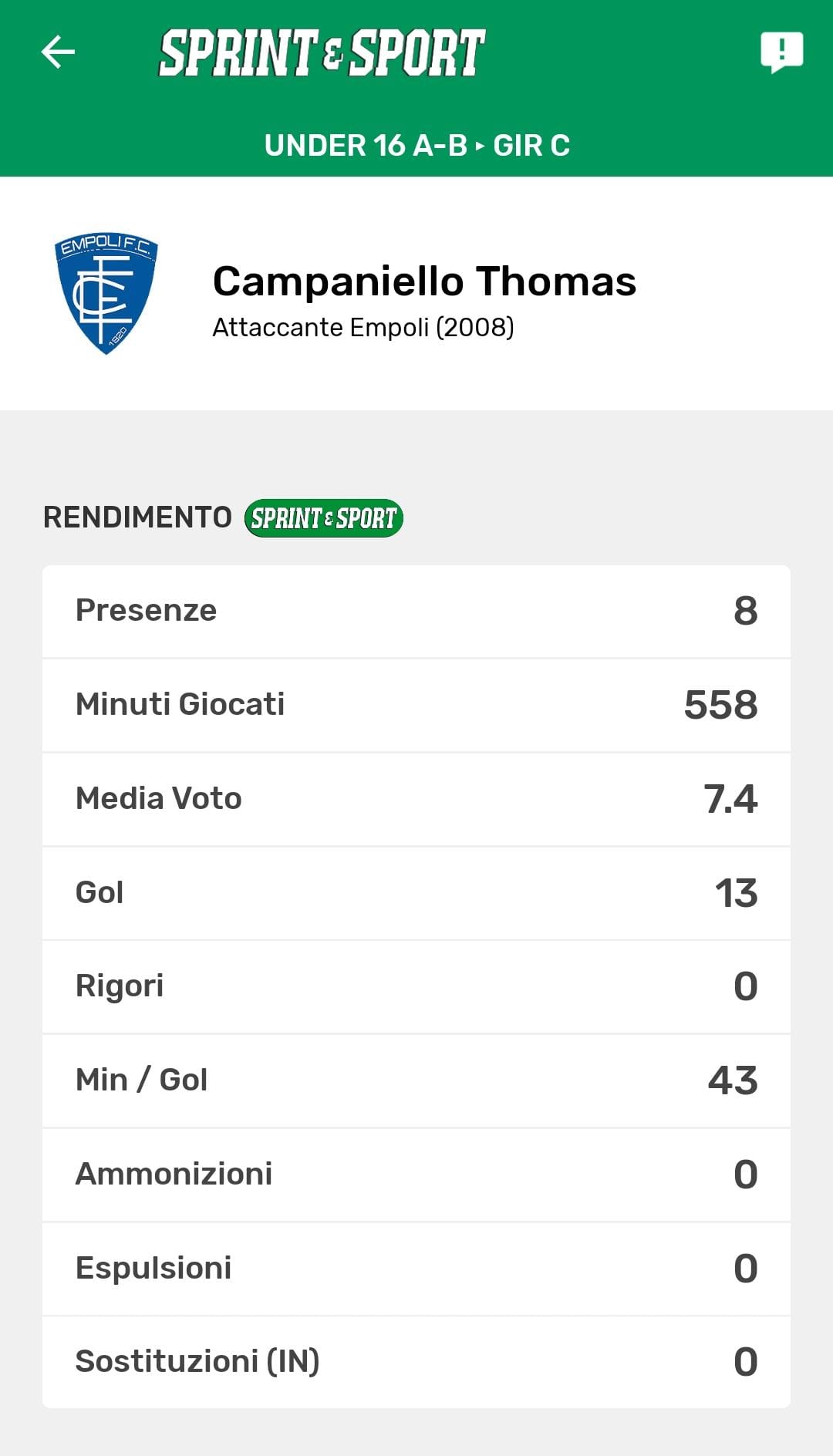Select the Sprint & Sport badge beside RENDIMENTO
Image resolution: width=833 pixels, height=1456 pixels.
coord(322,518)
